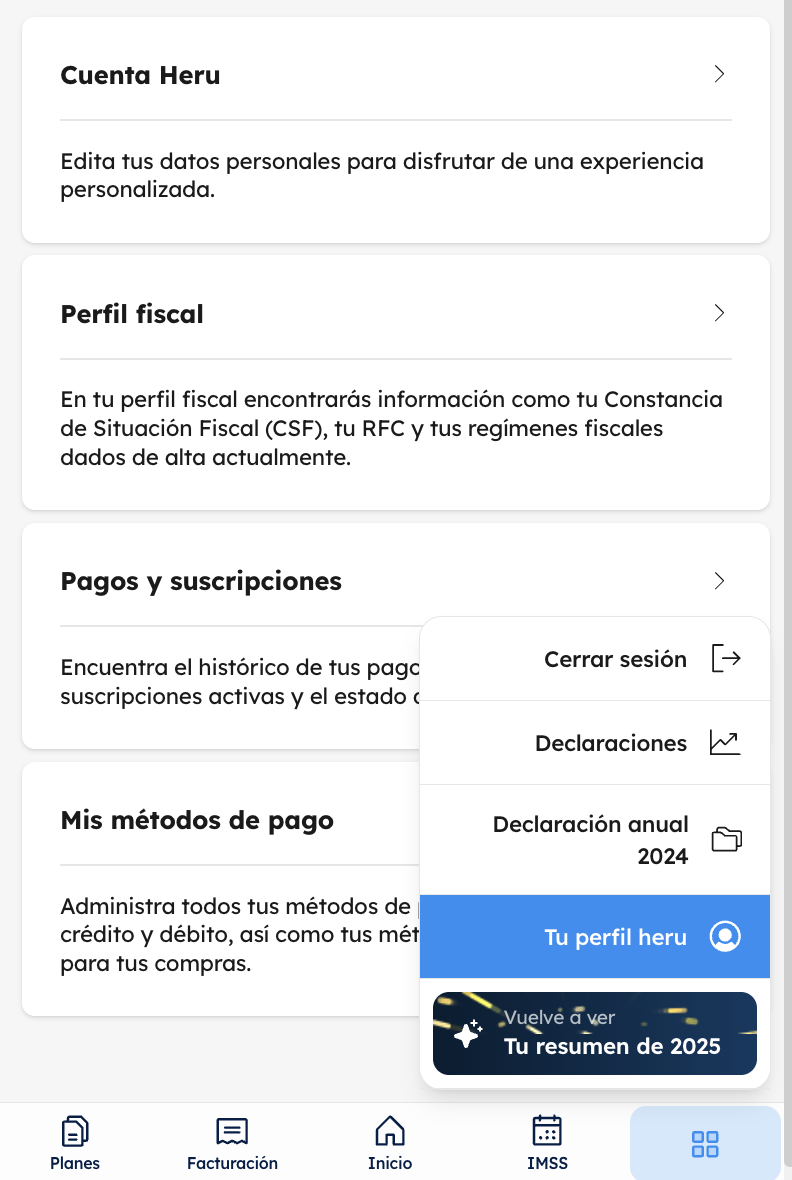Switch to the IMSS tab

[x=547, y=1143]
